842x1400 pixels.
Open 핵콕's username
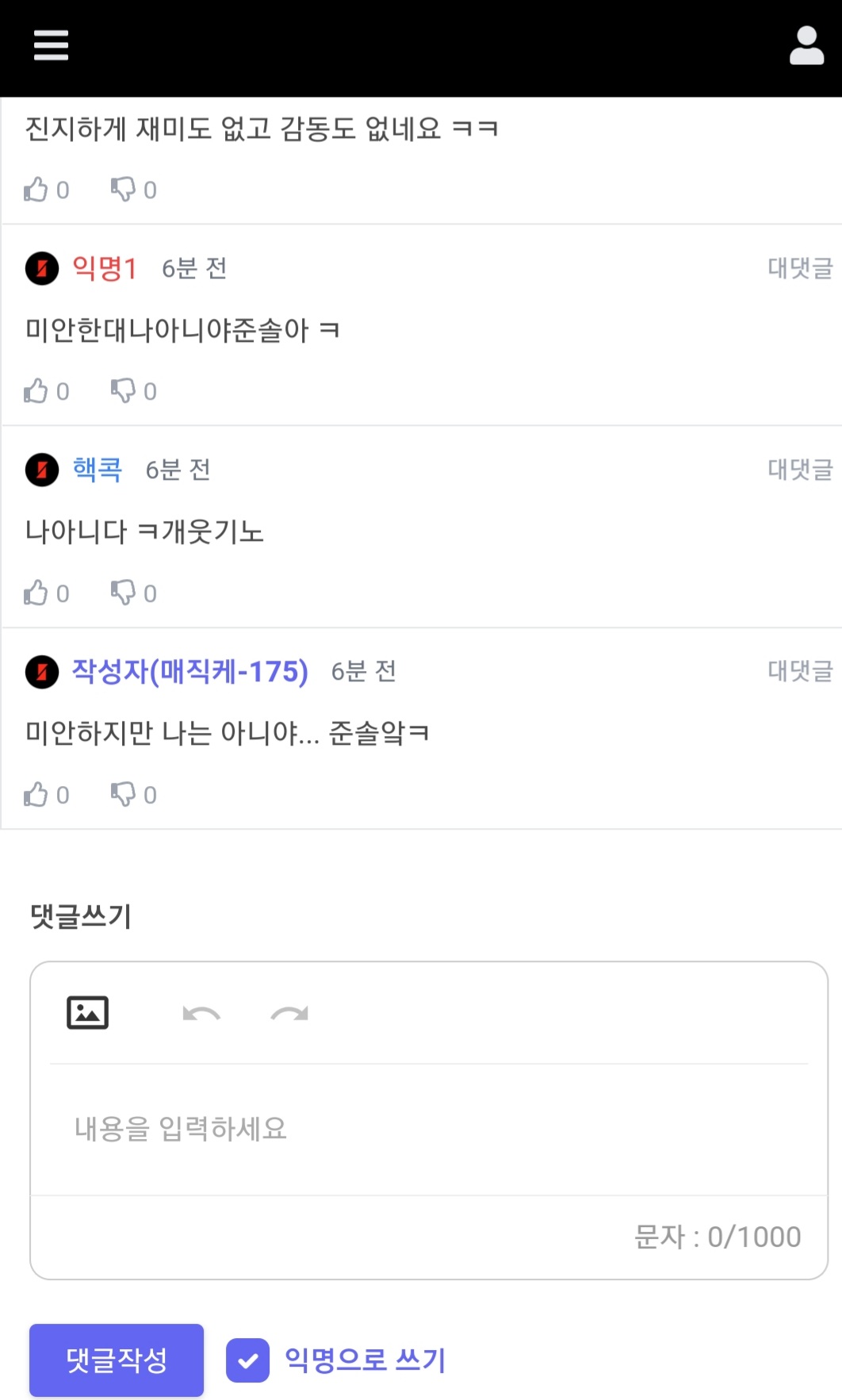coord(97,470)
